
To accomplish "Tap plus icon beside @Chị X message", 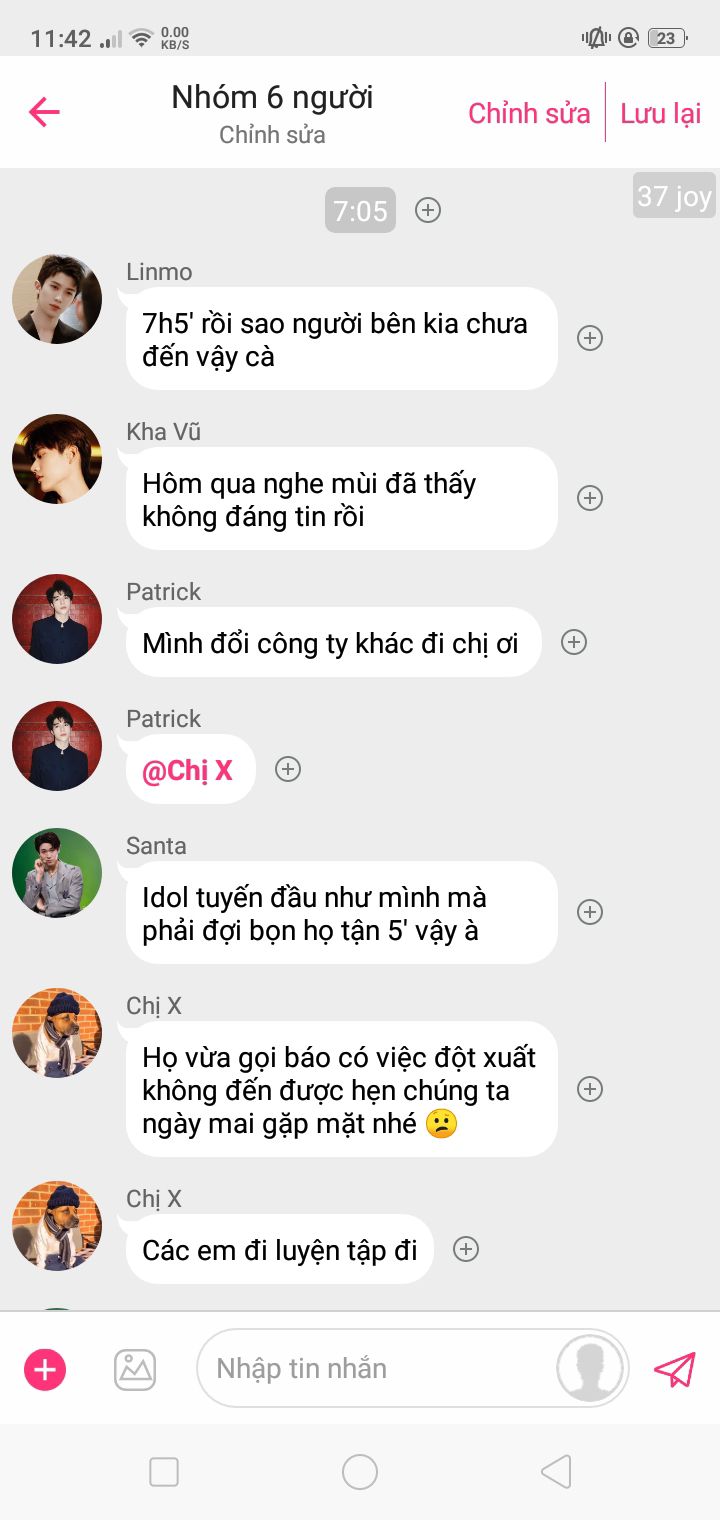I will pyautogui.click(x=288, y=769).
